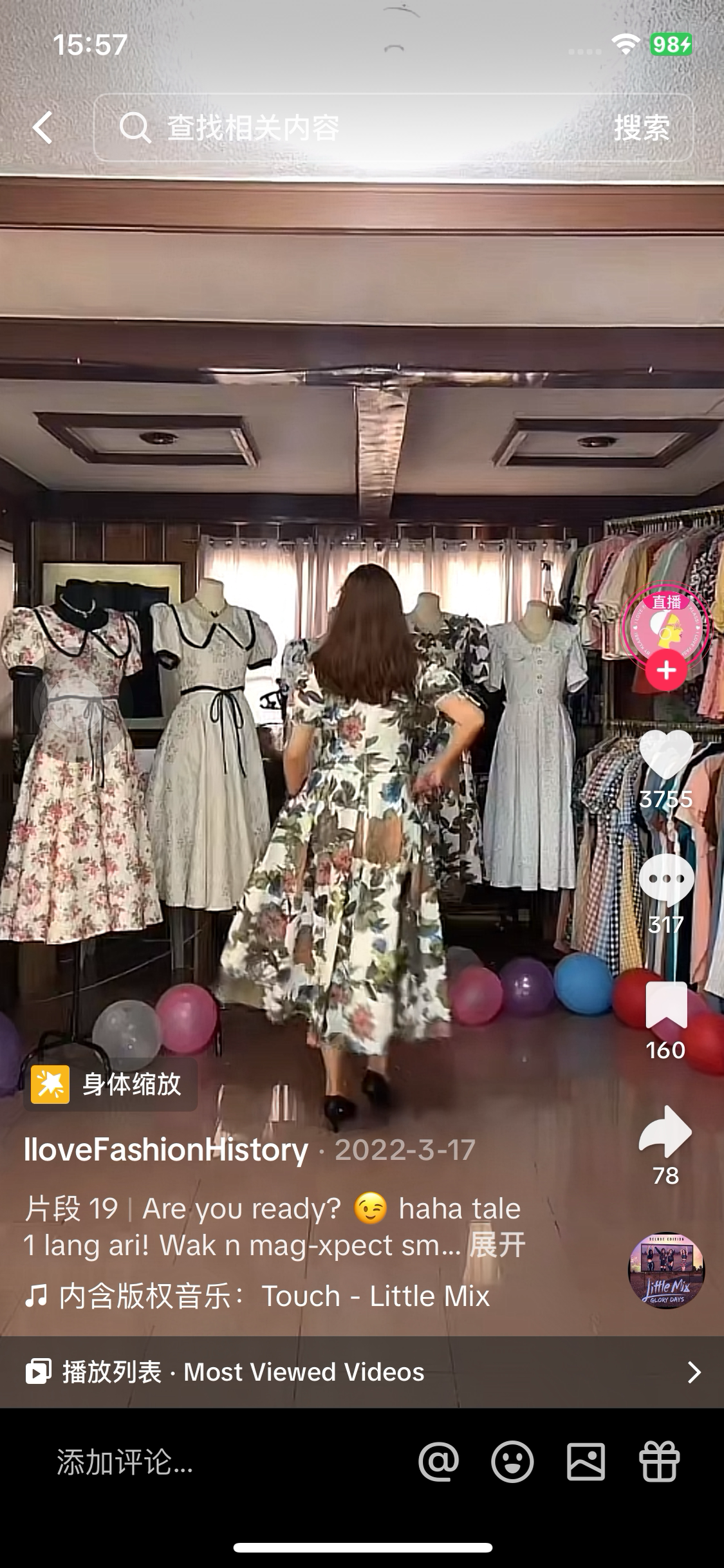Attach an image to your comment
This screenshot has width=724, height=1568.
(x=586, y=1462)
